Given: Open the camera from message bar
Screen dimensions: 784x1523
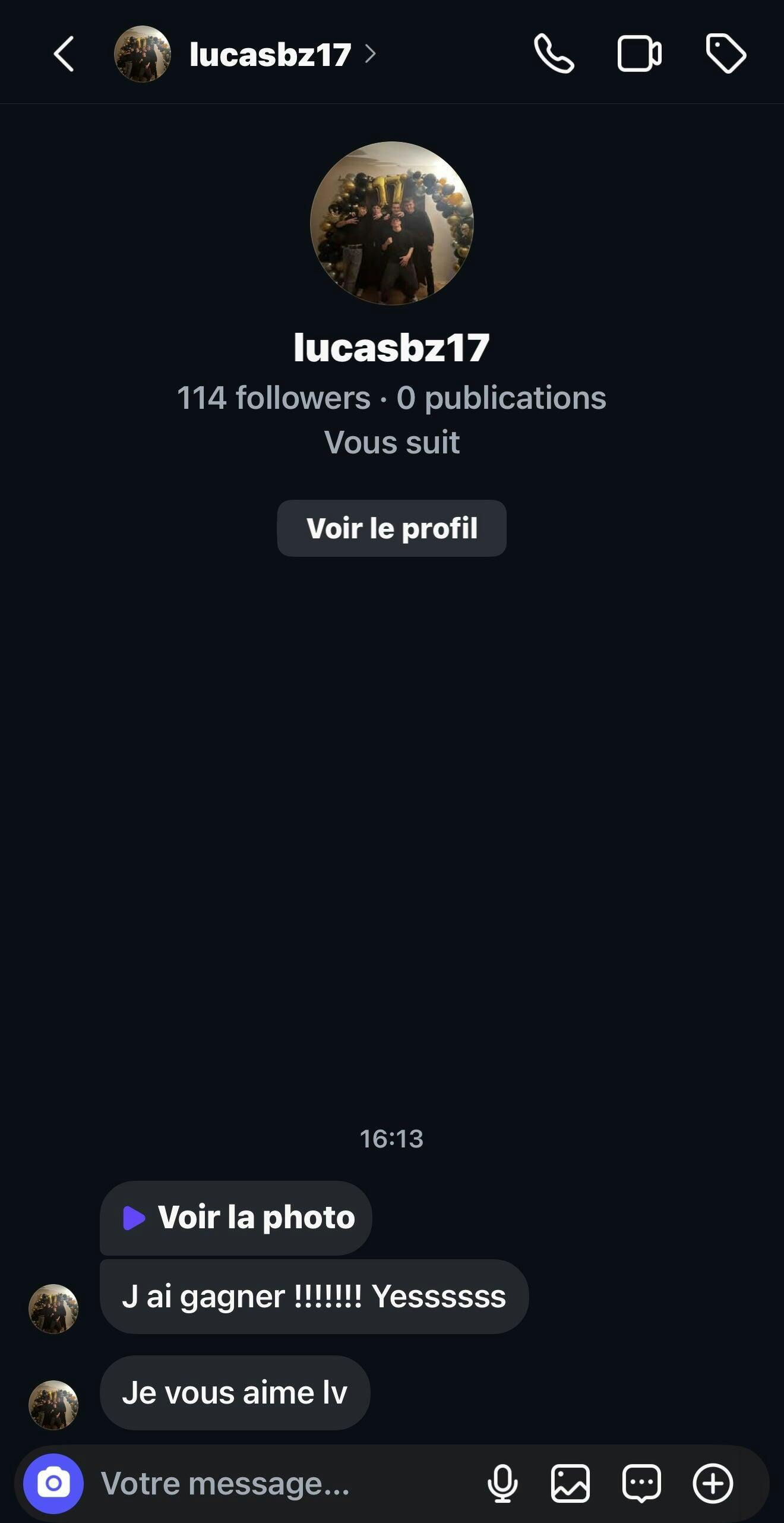Looking at the screenshot, I should click(53, 1484).
